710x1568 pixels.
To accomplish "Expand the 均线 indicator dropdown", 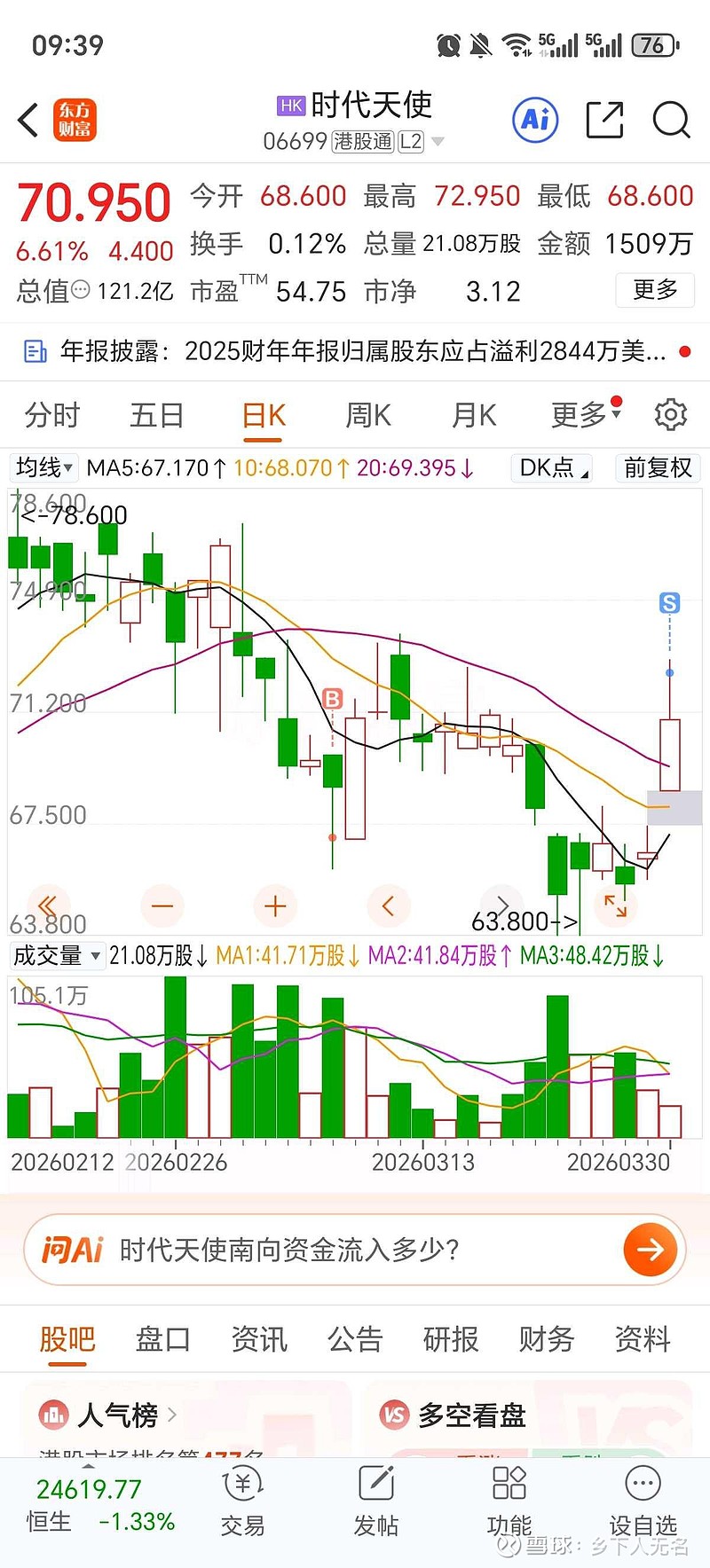I will (43, 467).
